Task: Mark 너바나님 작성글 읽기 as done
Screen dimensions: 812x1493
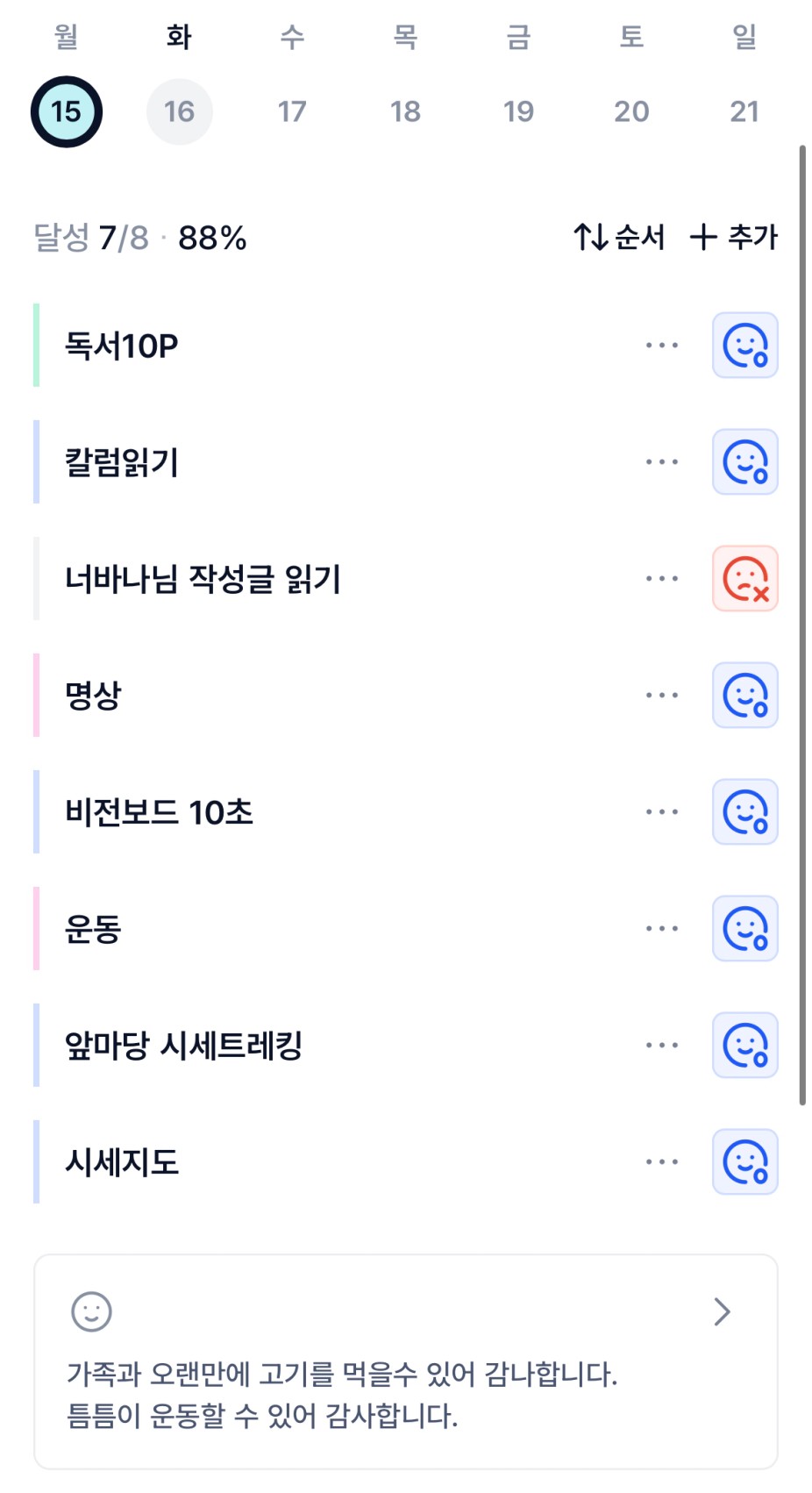Action: pos(744,579)
